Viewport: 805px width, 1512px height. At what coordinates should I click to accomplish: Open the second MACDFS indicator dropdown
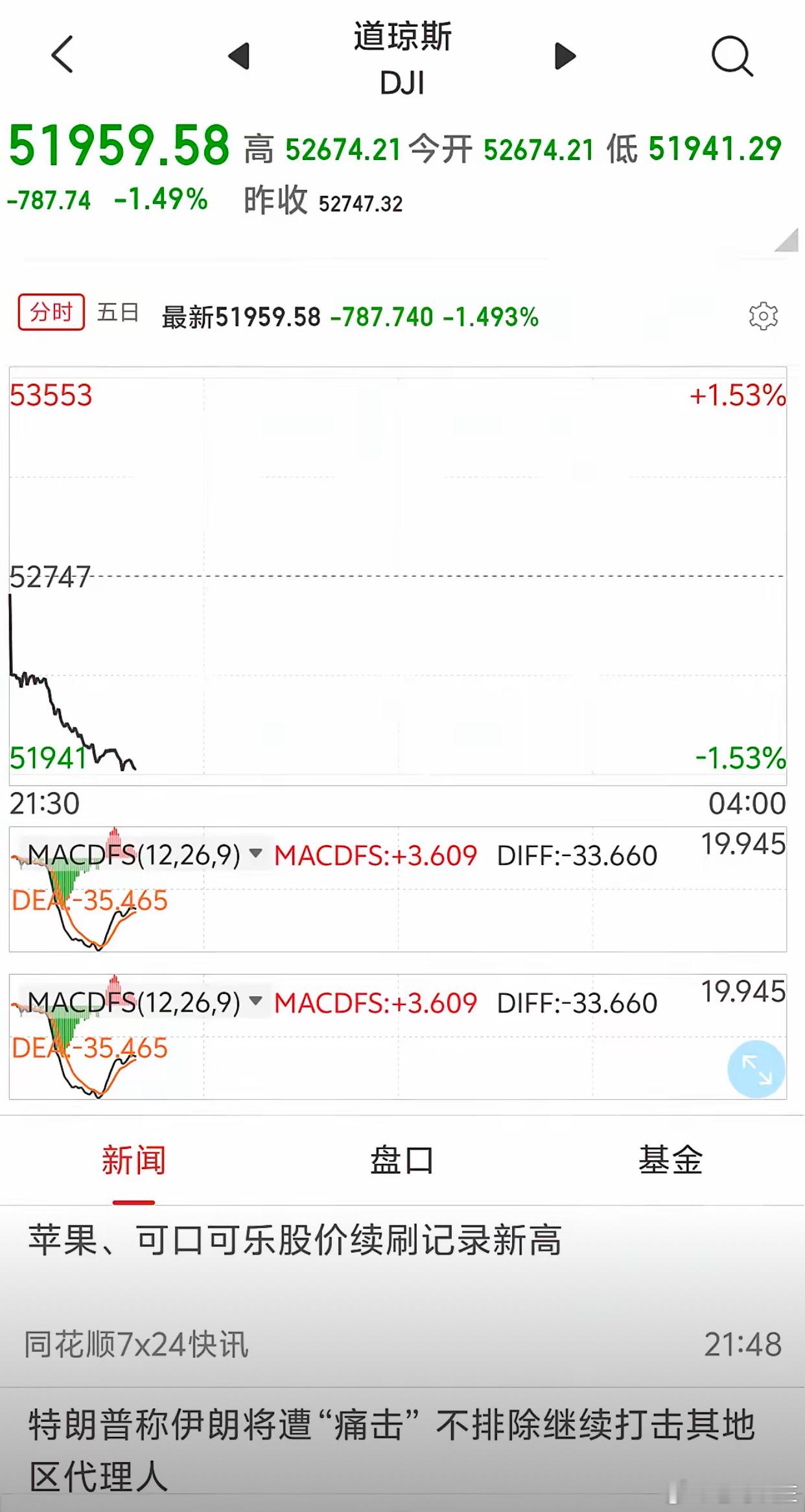tap(255, 1001)
